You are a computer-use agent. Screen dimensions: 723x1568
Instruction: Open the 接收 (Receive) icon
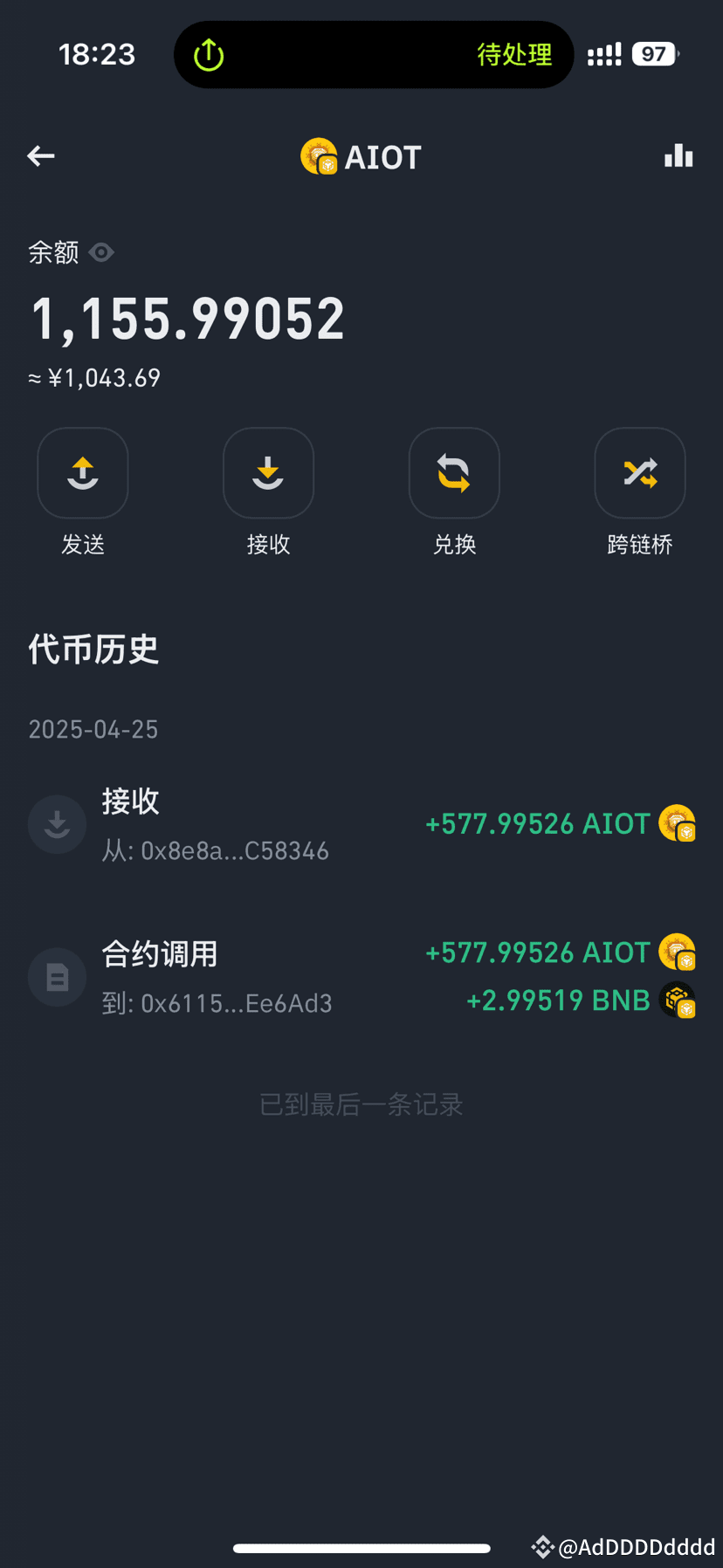coord(268,473)
